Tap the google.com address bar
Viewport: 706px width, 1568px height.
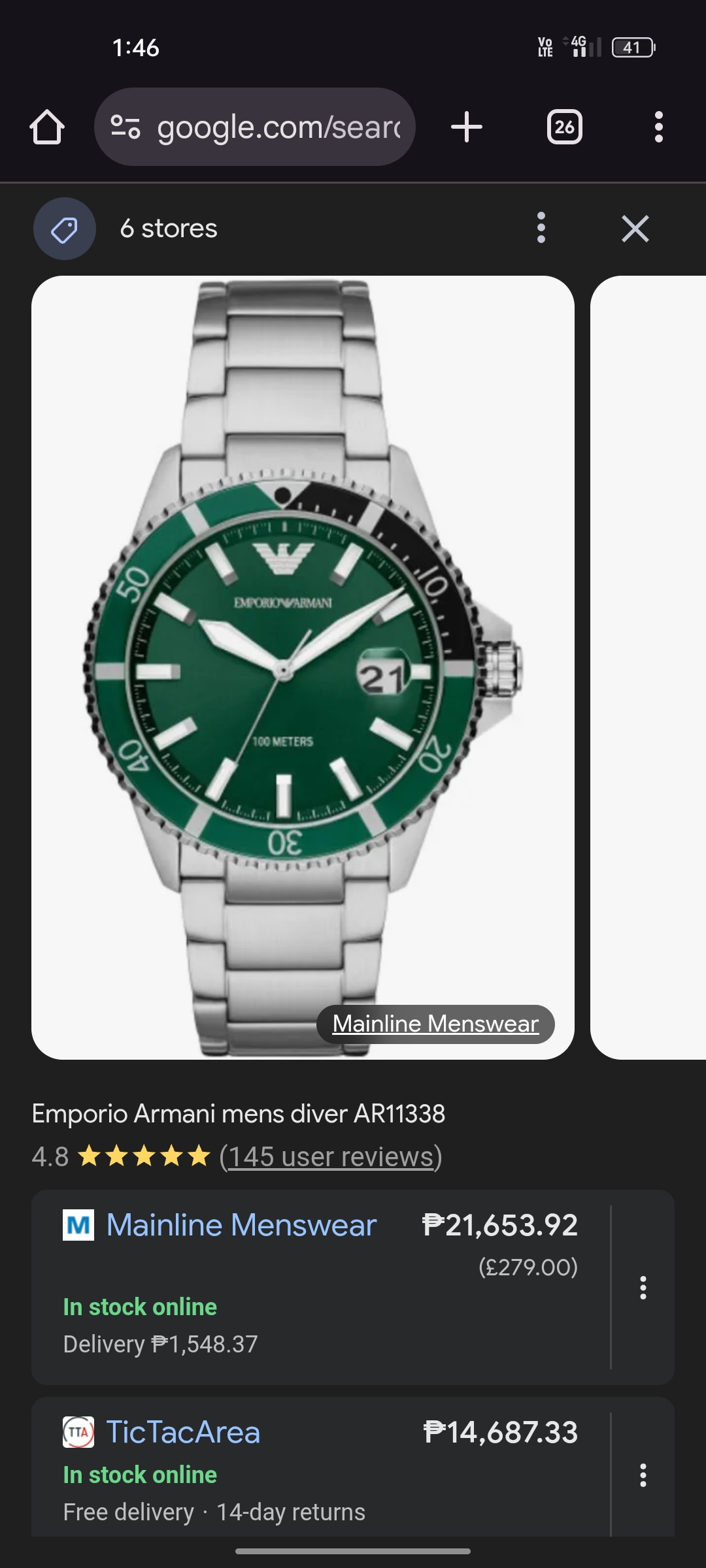[x=255, y=127]
